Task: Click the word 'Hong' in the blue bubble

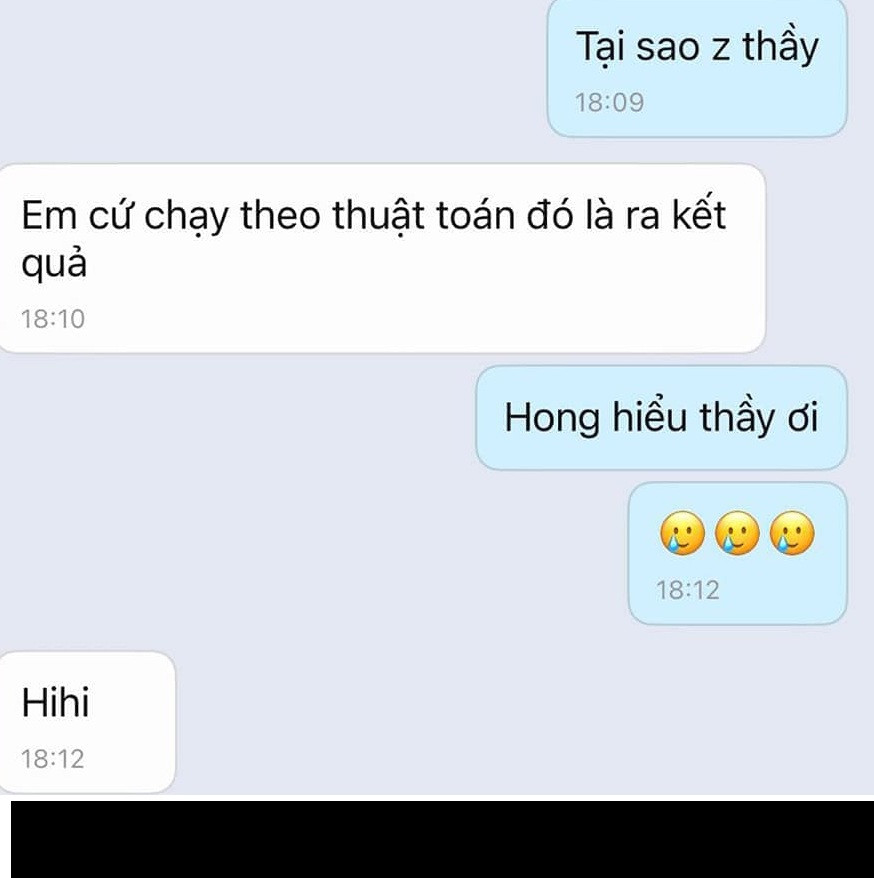Action: coord(551,418)
